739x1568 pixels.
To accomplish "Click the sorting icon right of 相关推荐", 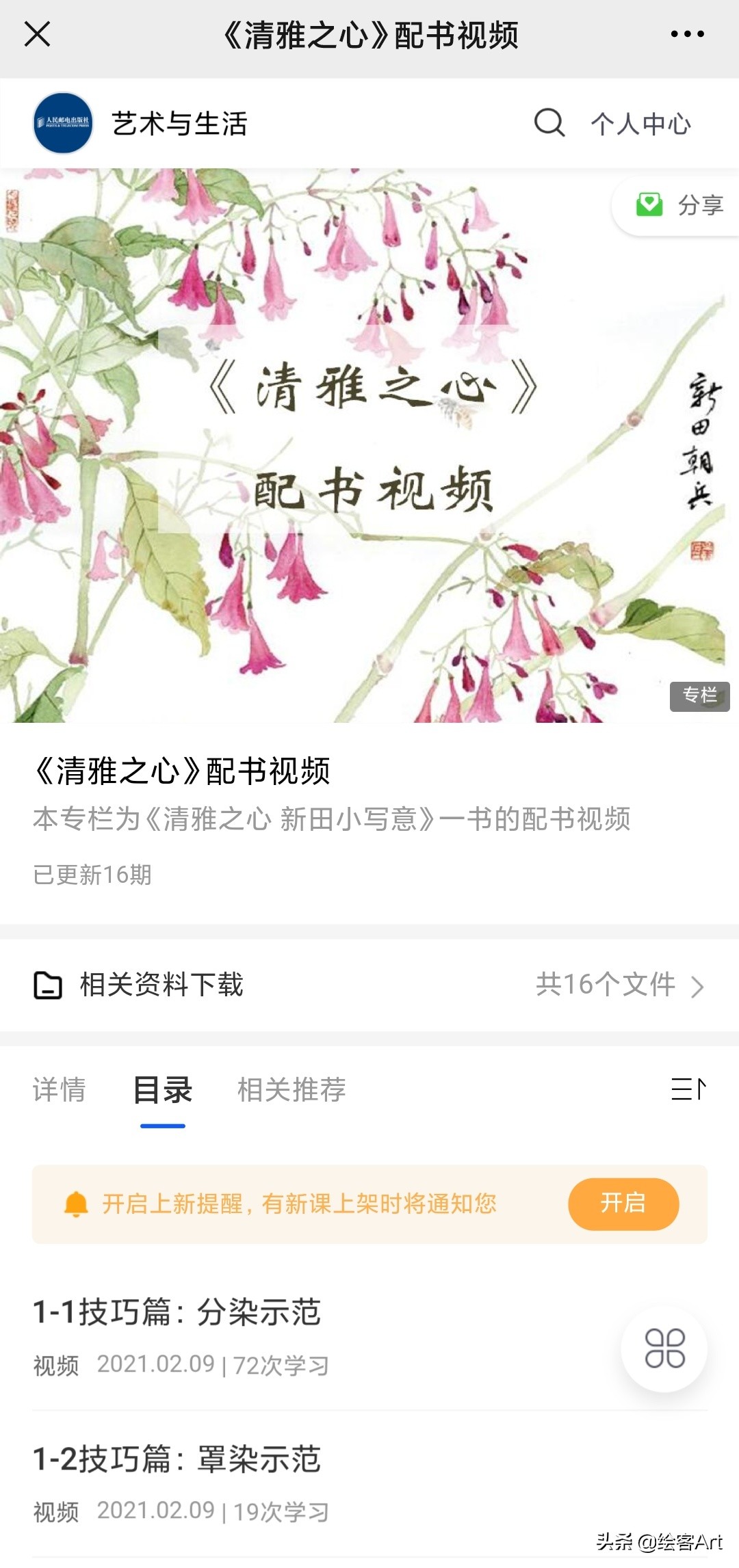I will [686, 1089].
